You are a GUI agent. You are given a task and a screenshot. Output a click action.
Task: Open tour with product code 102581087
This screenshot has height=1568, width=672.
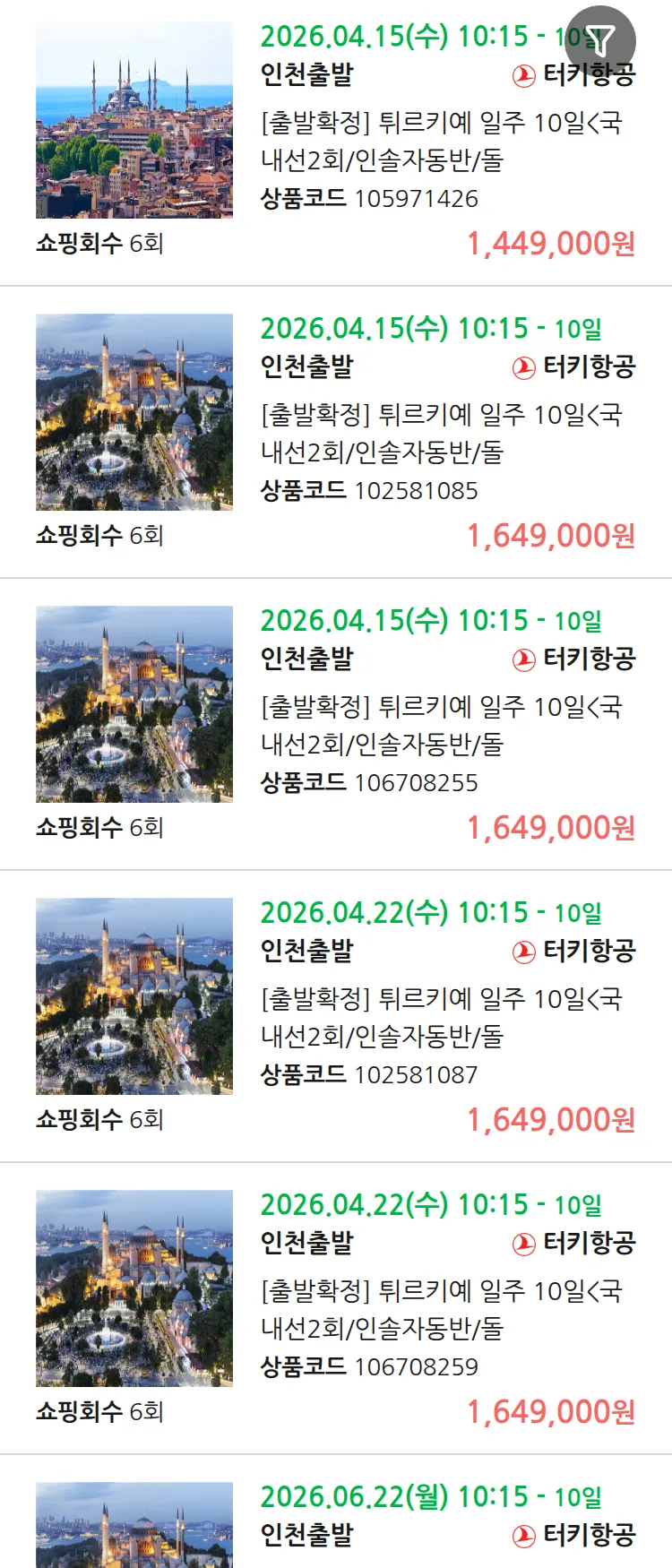pyautogui.click(x=440, y=1017)
